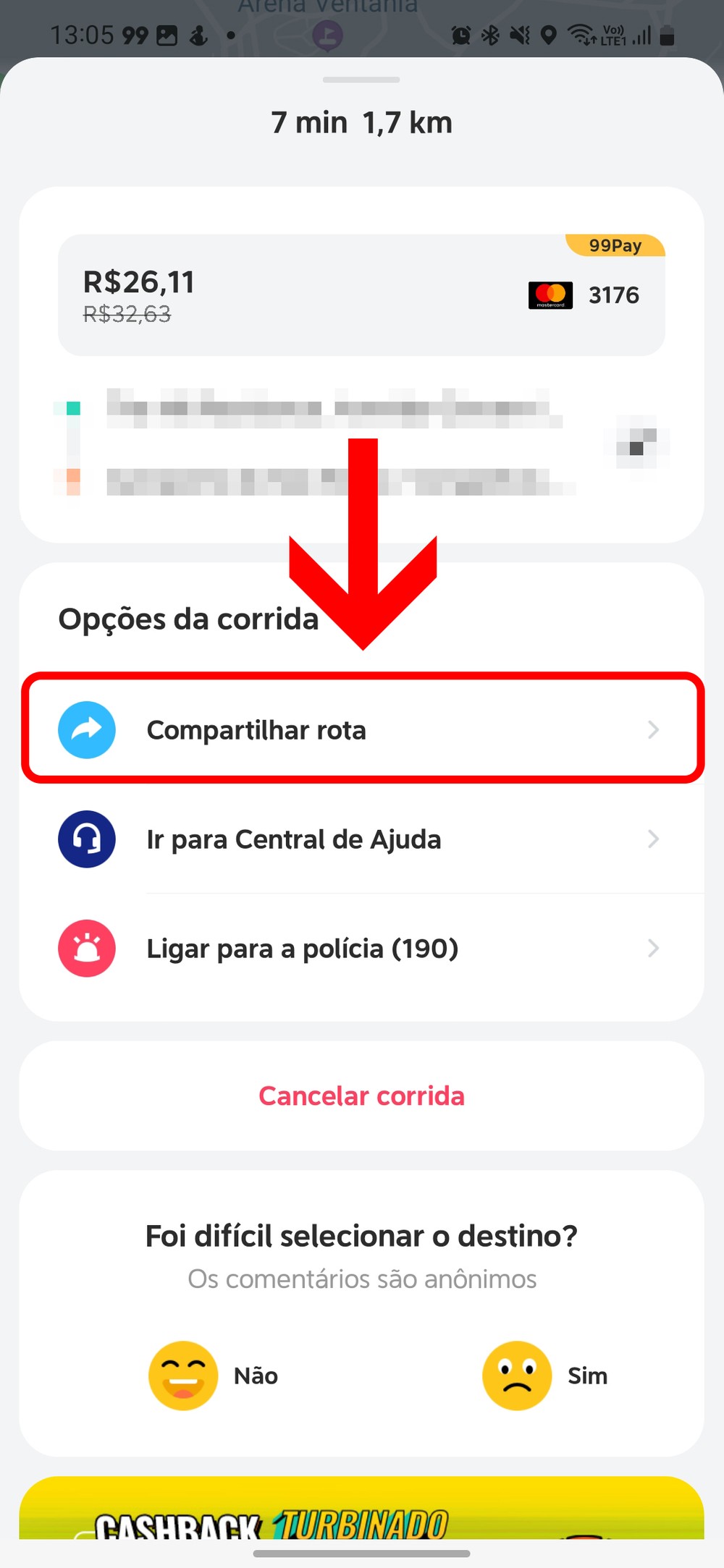Answer Sim to the destination question

point(546,1375)
